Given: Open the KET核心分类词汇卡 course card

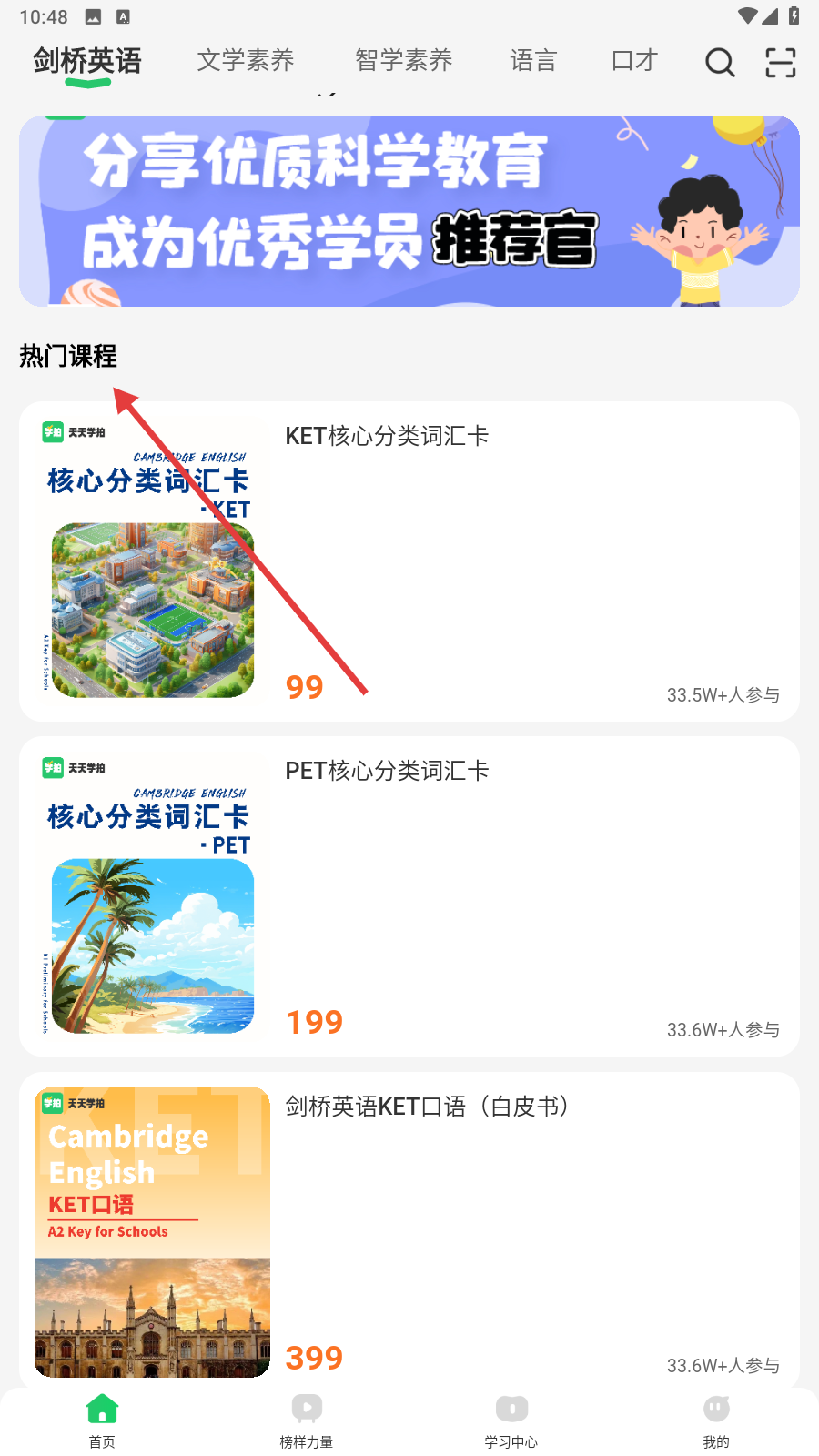Looking at the screenshot, I should coord(409,561).
